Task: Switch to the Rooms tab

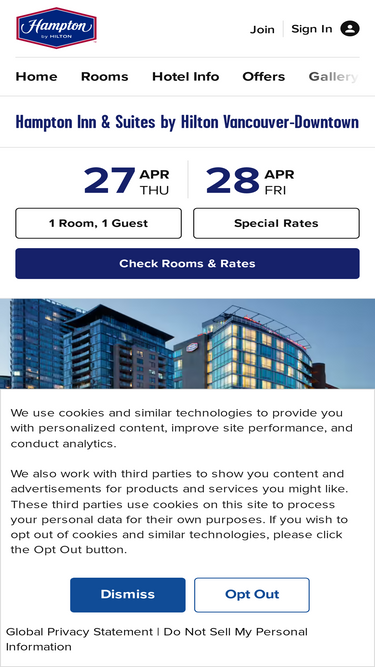Action: coord(105,77)
